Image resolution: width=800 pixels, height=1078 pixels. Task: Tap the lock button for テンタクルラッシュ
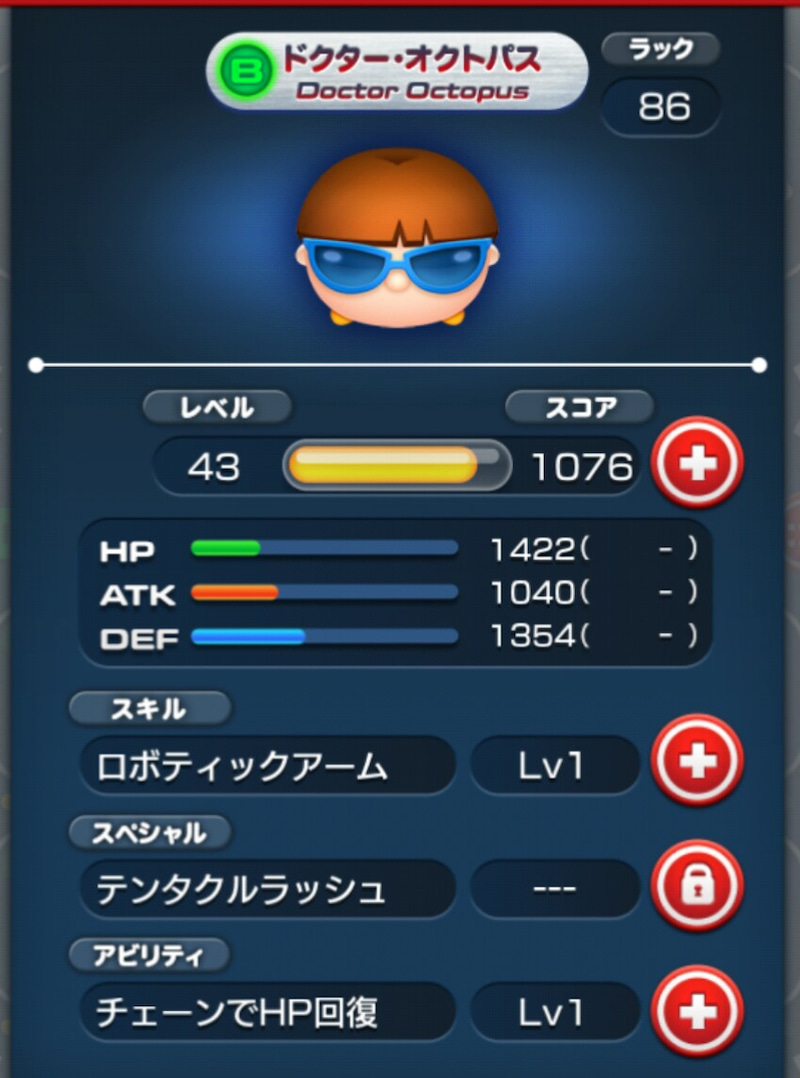[697, 886]
